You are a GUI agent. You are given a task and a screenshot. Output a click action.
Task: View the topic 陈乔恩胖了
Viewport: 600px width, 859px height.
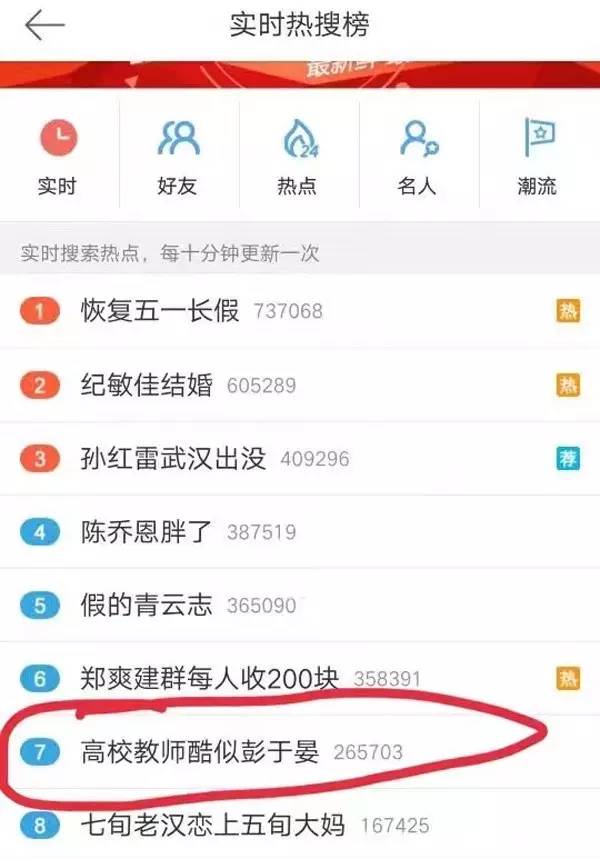[x=147, y=533]
